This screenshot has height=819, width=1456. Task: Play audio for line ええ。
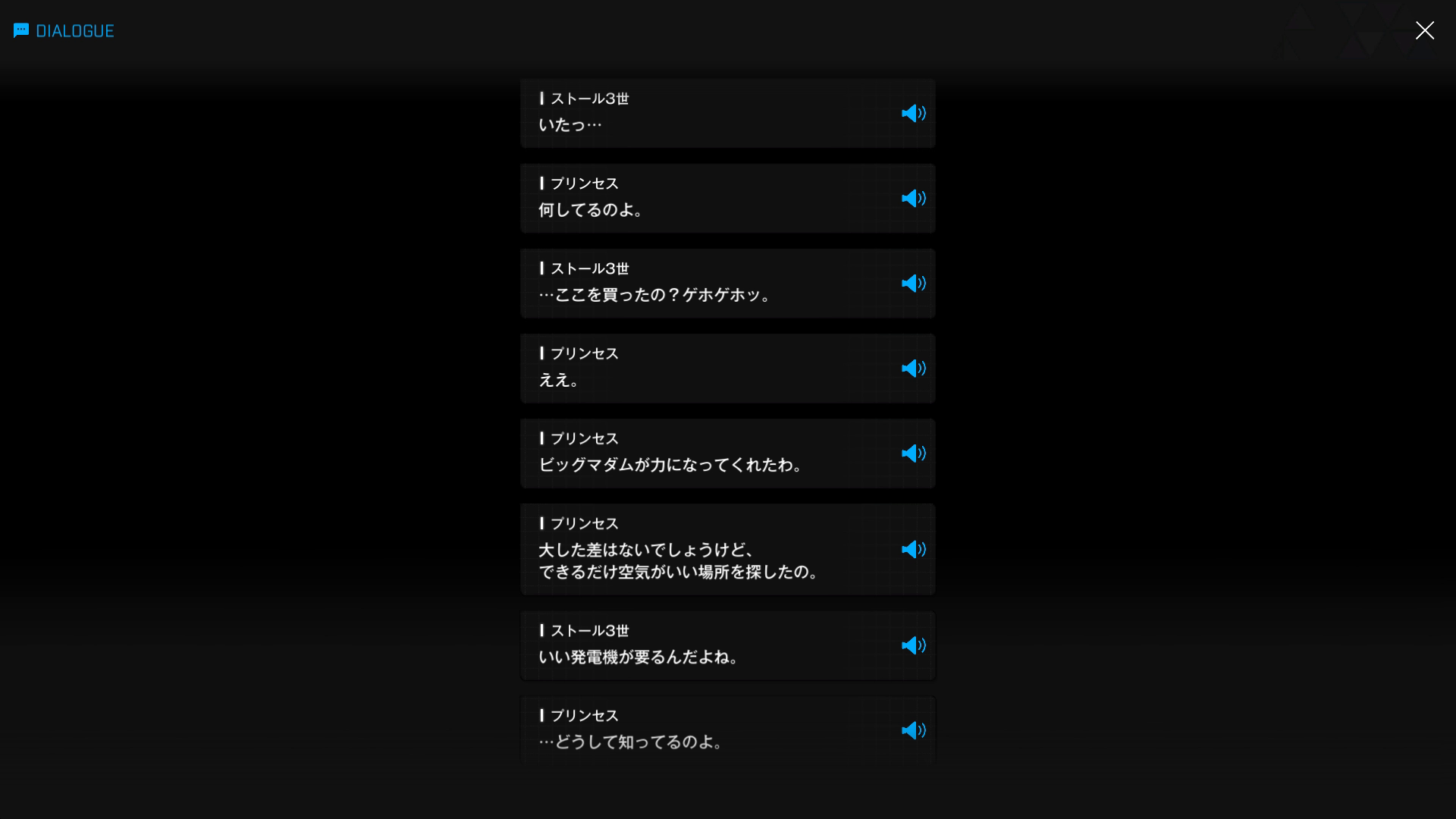coord(913,368)
